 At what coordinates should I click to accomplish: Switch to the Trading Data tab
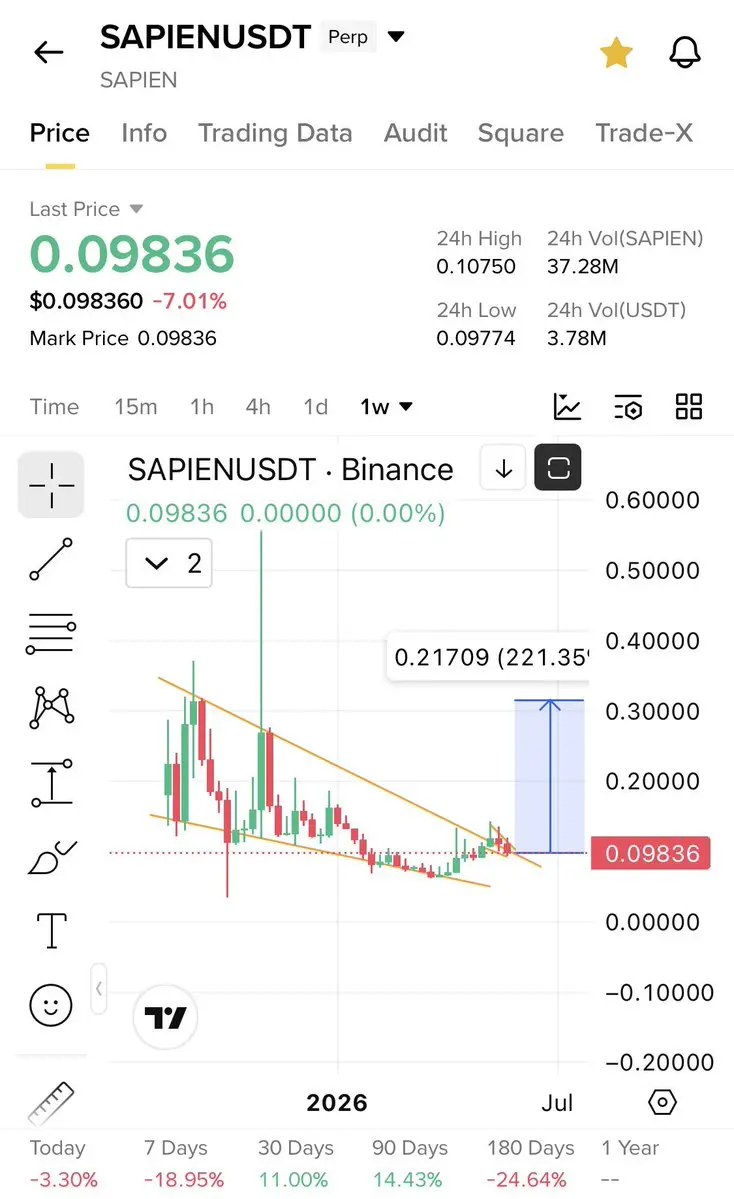(275, 133)
